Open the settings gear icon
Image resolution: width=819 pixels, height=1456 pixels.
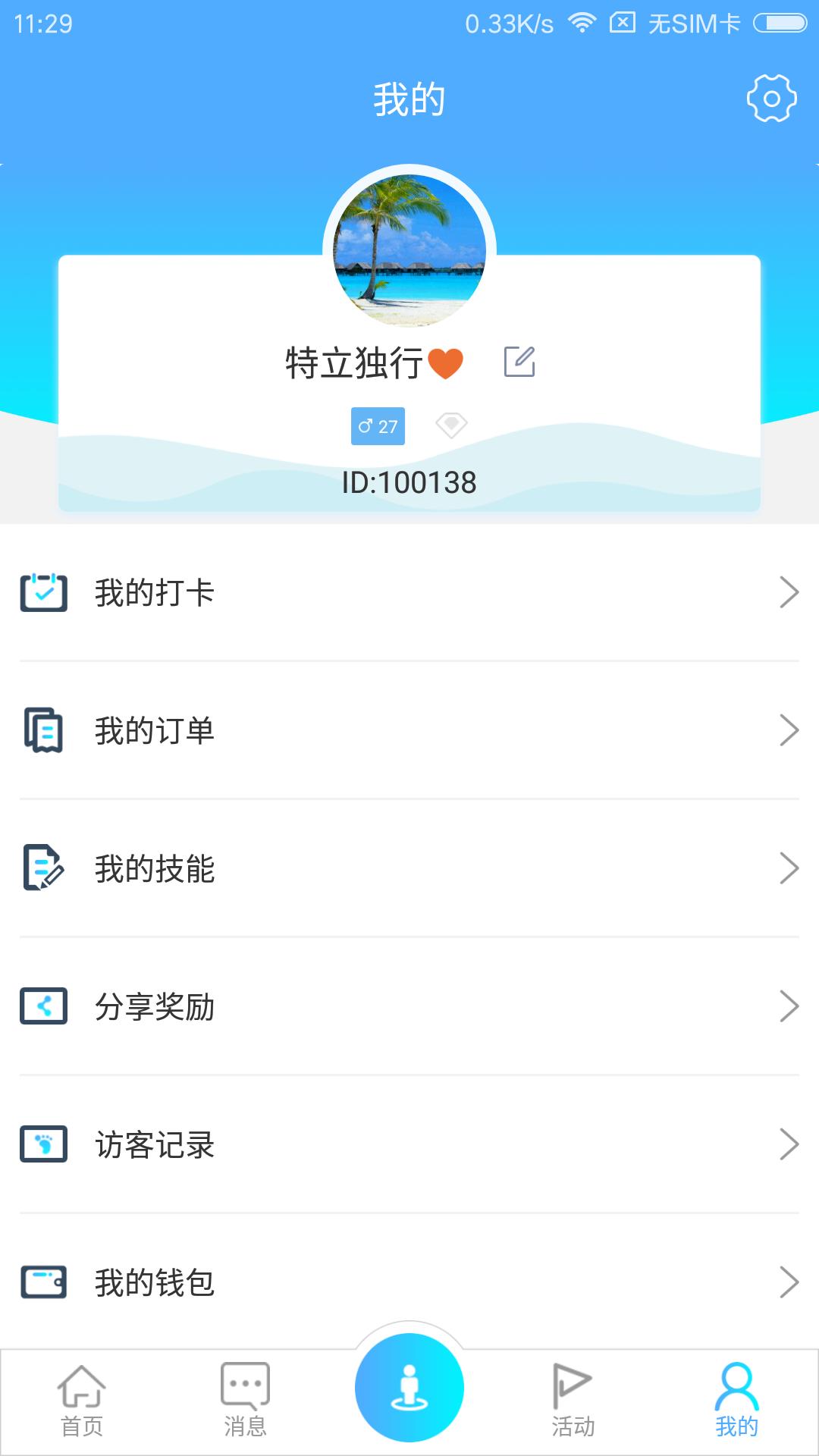point(770,99)
